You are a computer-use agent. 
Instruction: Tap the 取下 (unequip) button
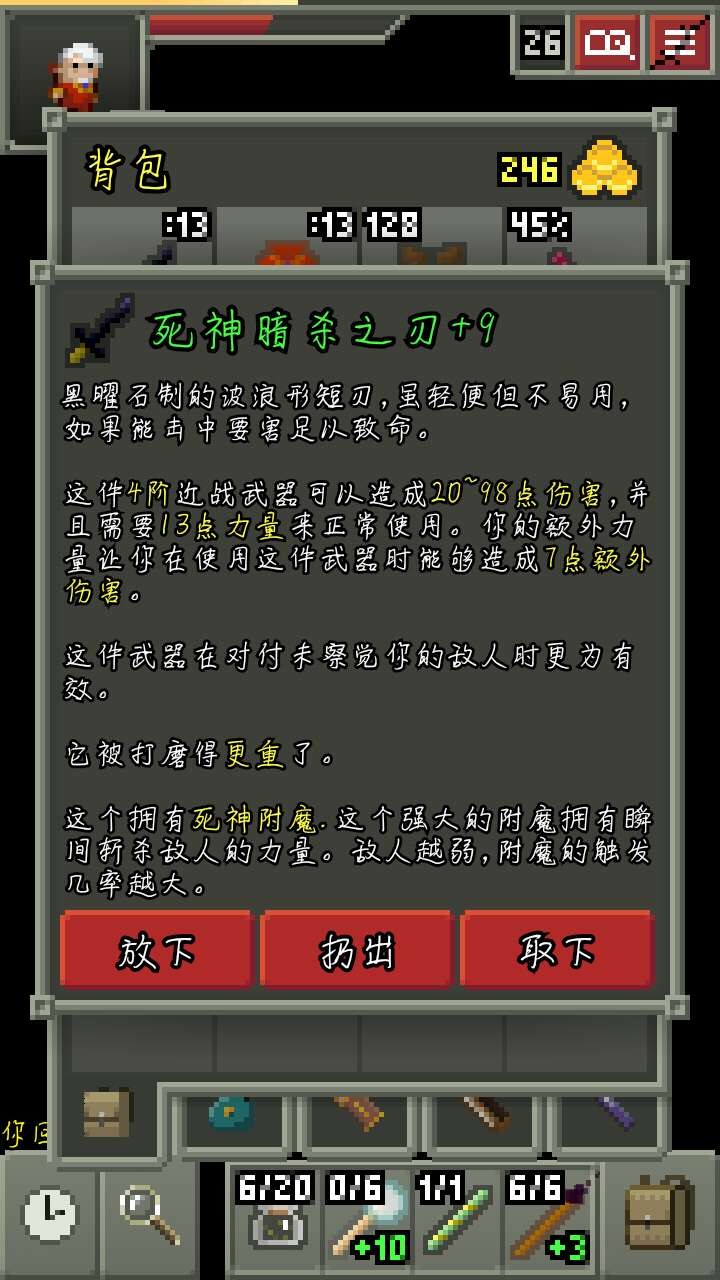pos(557,950)
